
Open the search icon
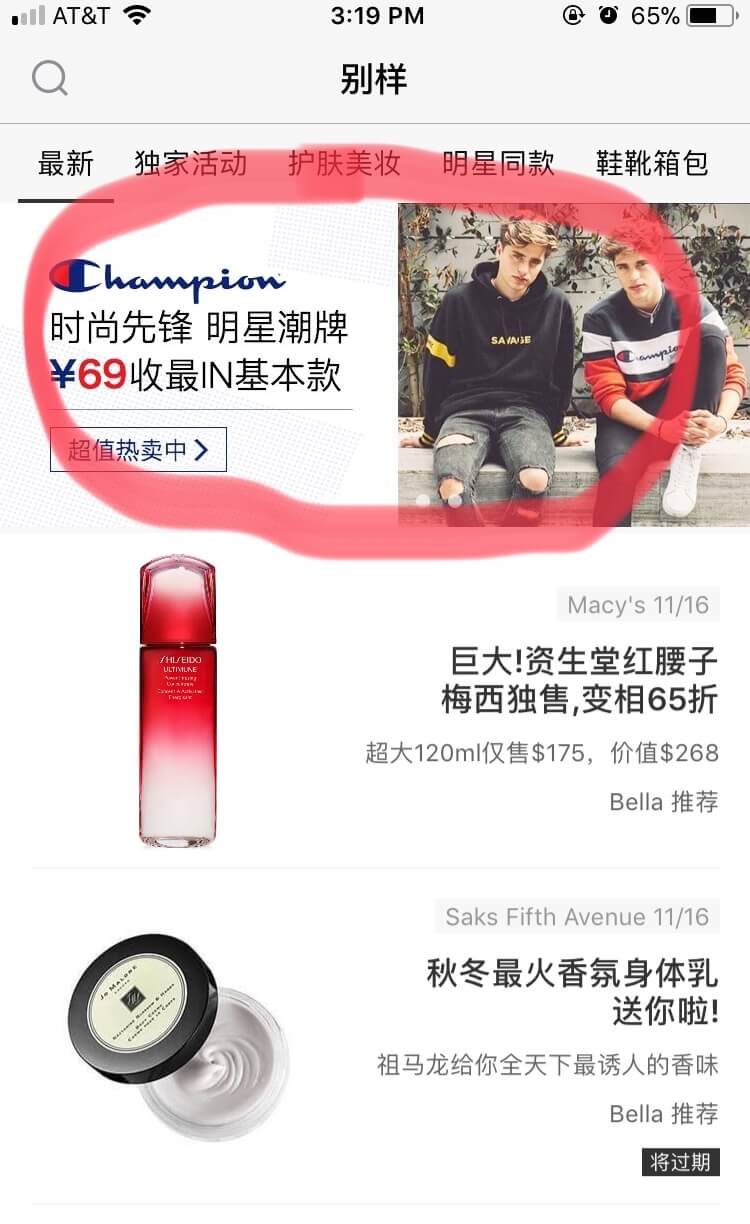coord(49,77)
